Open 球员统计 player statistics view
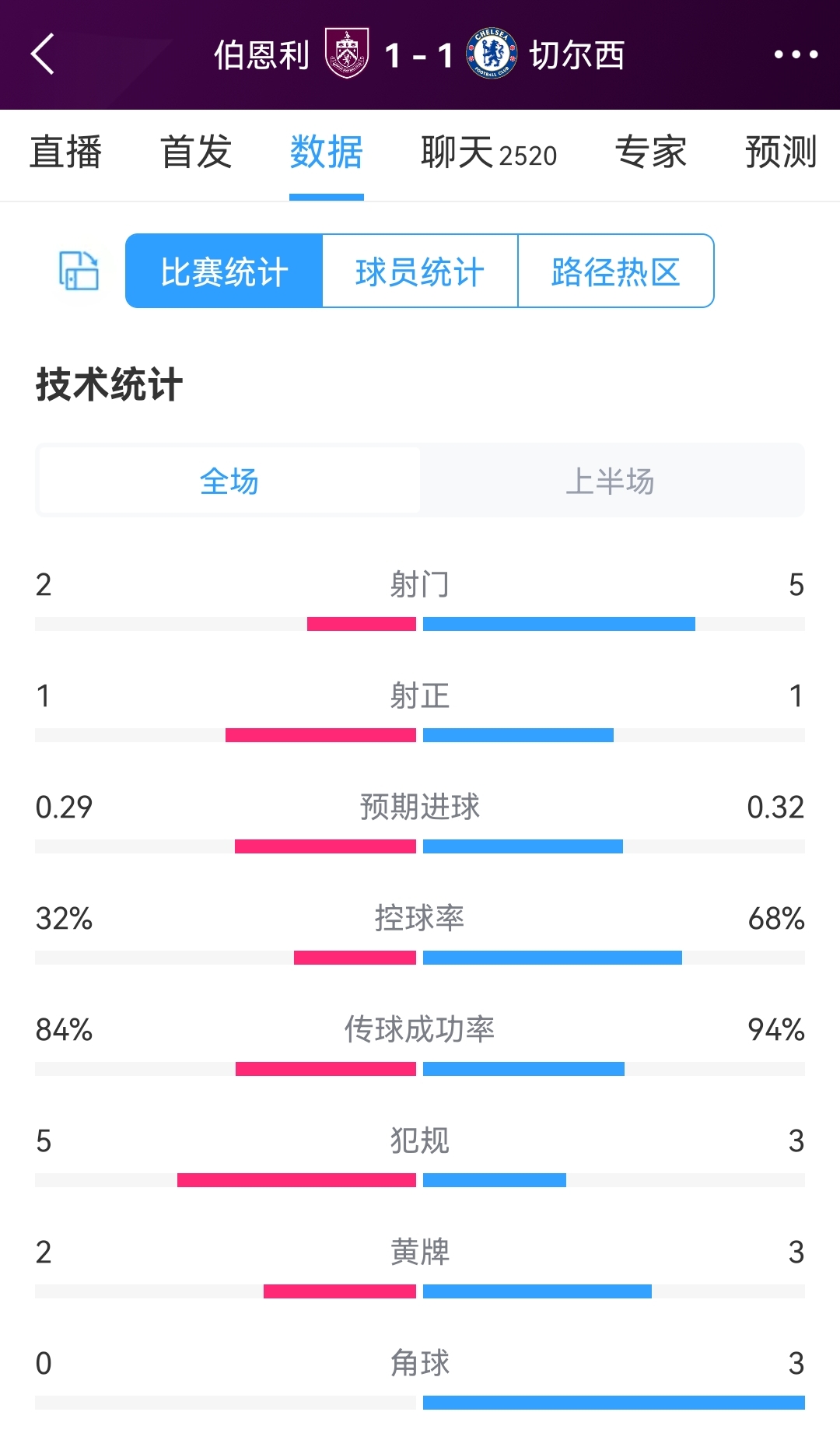The height and width of the screenshot is (1433, 840). point(419,271)
